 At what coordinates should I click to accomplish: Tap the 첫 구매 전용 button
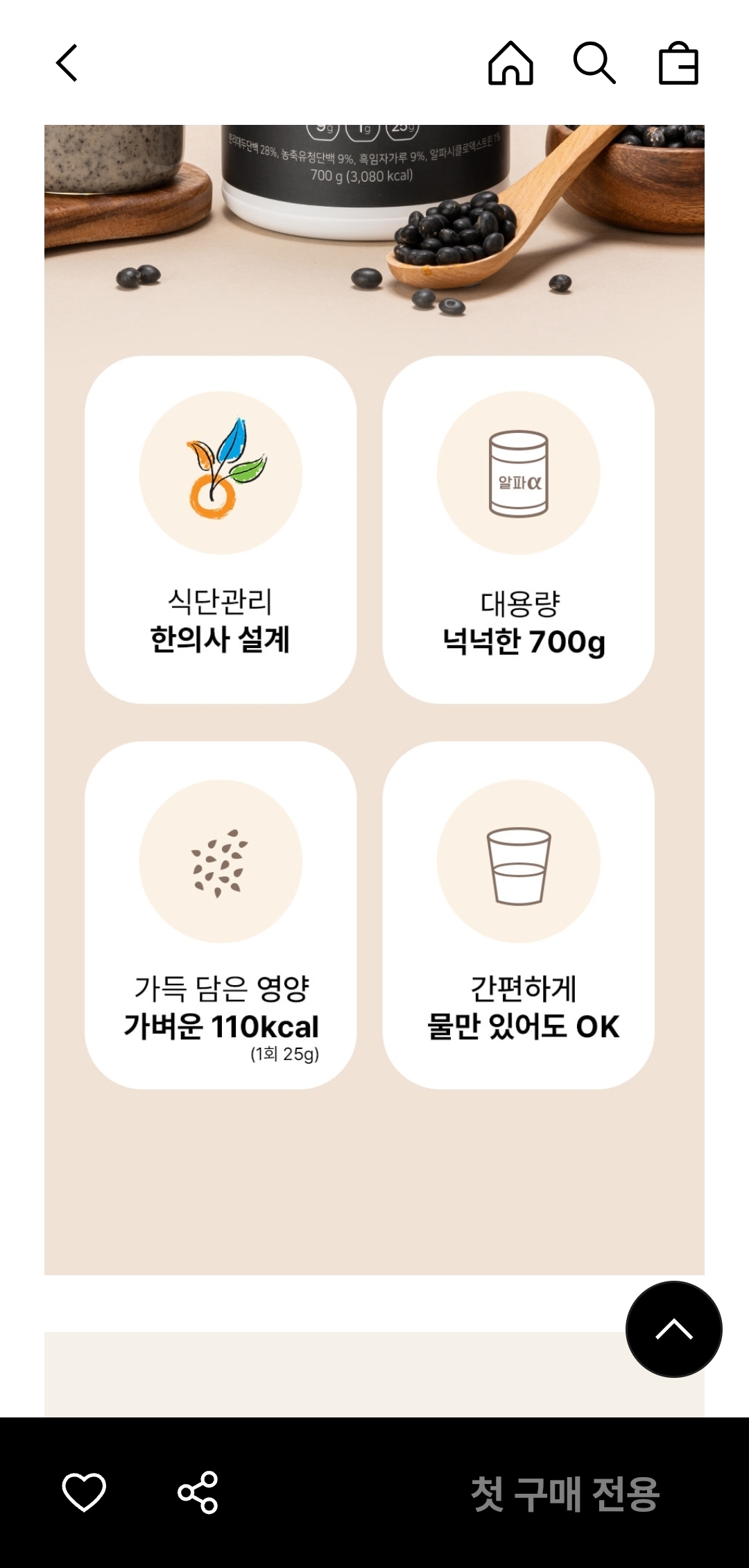pyautogui.click(x=565, y=1494)
